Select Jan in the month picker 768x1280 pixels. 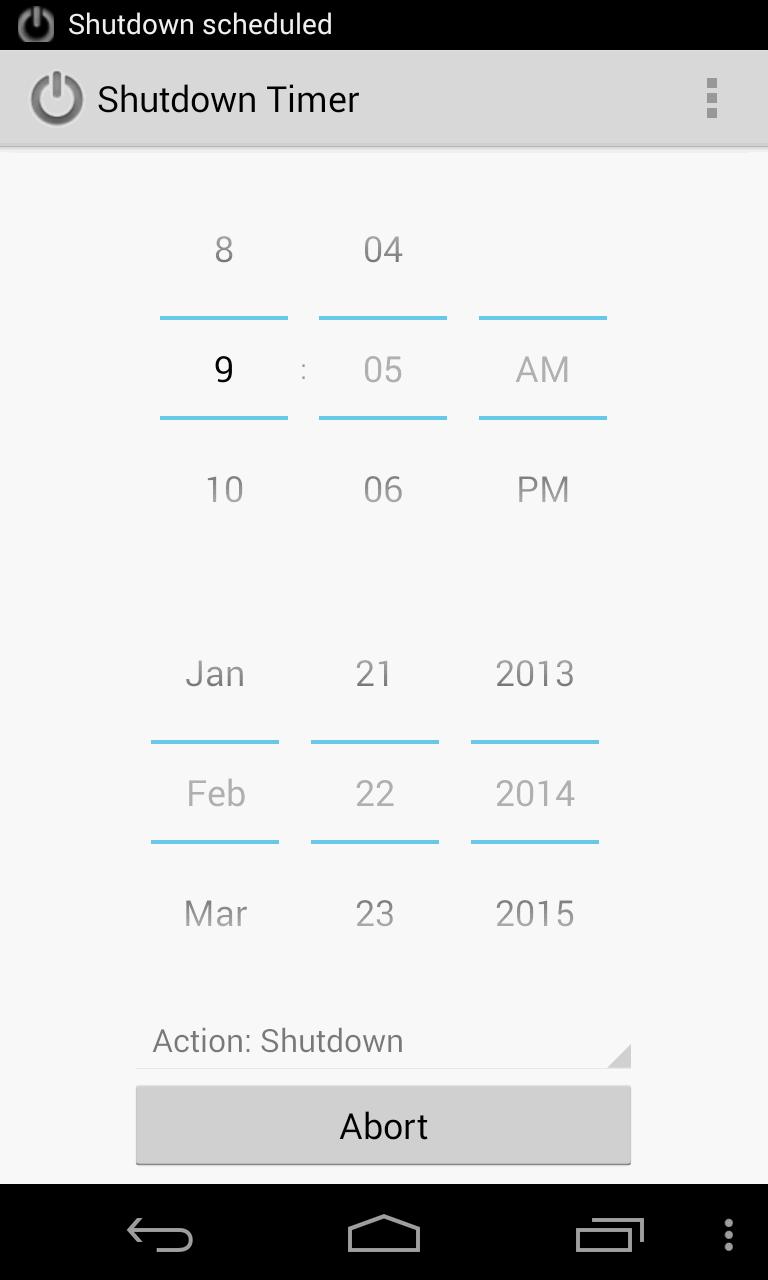pos(214,673)
